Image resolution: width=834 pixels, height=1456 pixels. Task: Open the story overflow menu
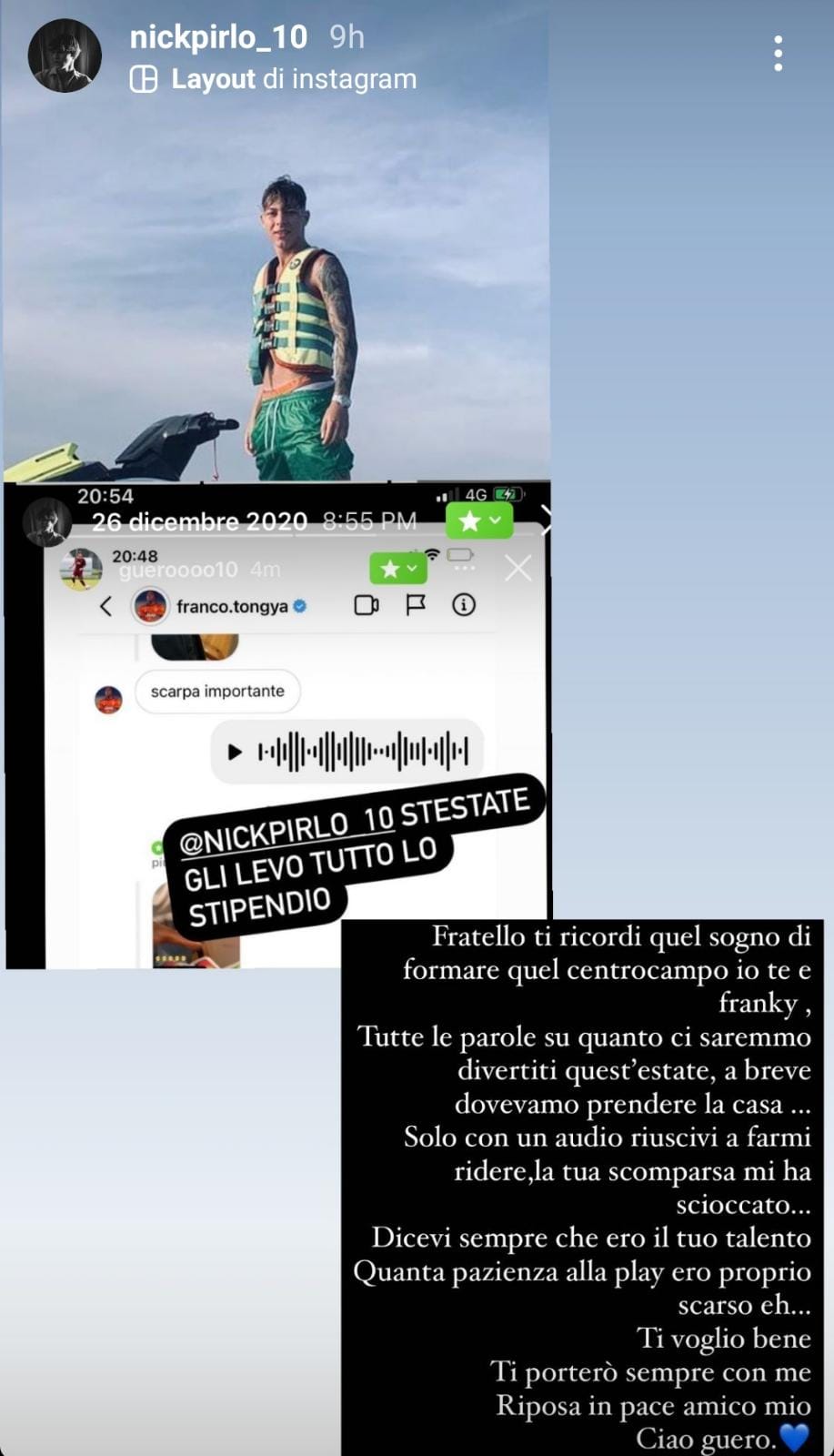point(778,55)
